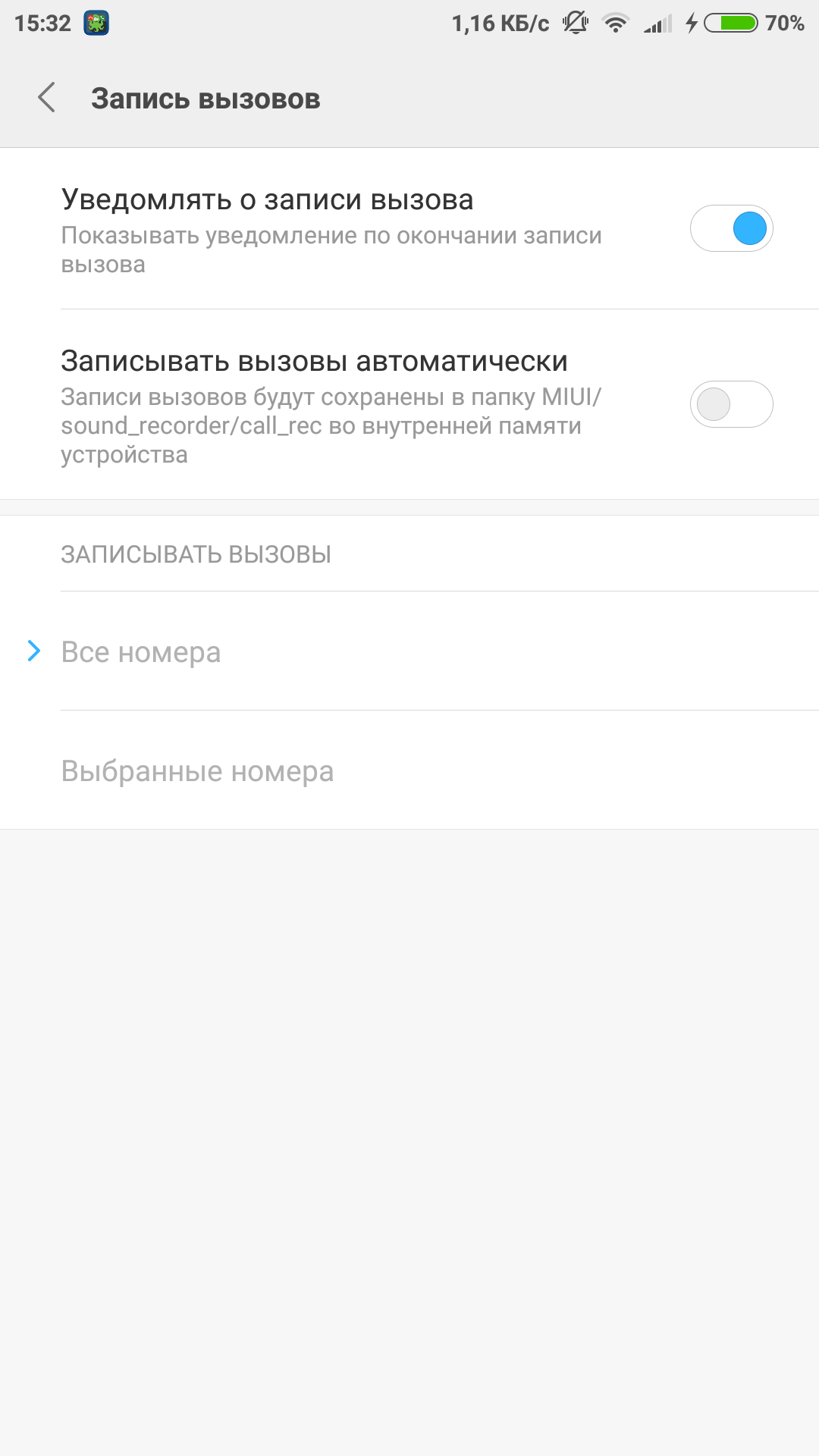Image resolution: width=819 pixels, height=1456 pixels.
Task: Select the Все номера option
Action: [141, 652]
